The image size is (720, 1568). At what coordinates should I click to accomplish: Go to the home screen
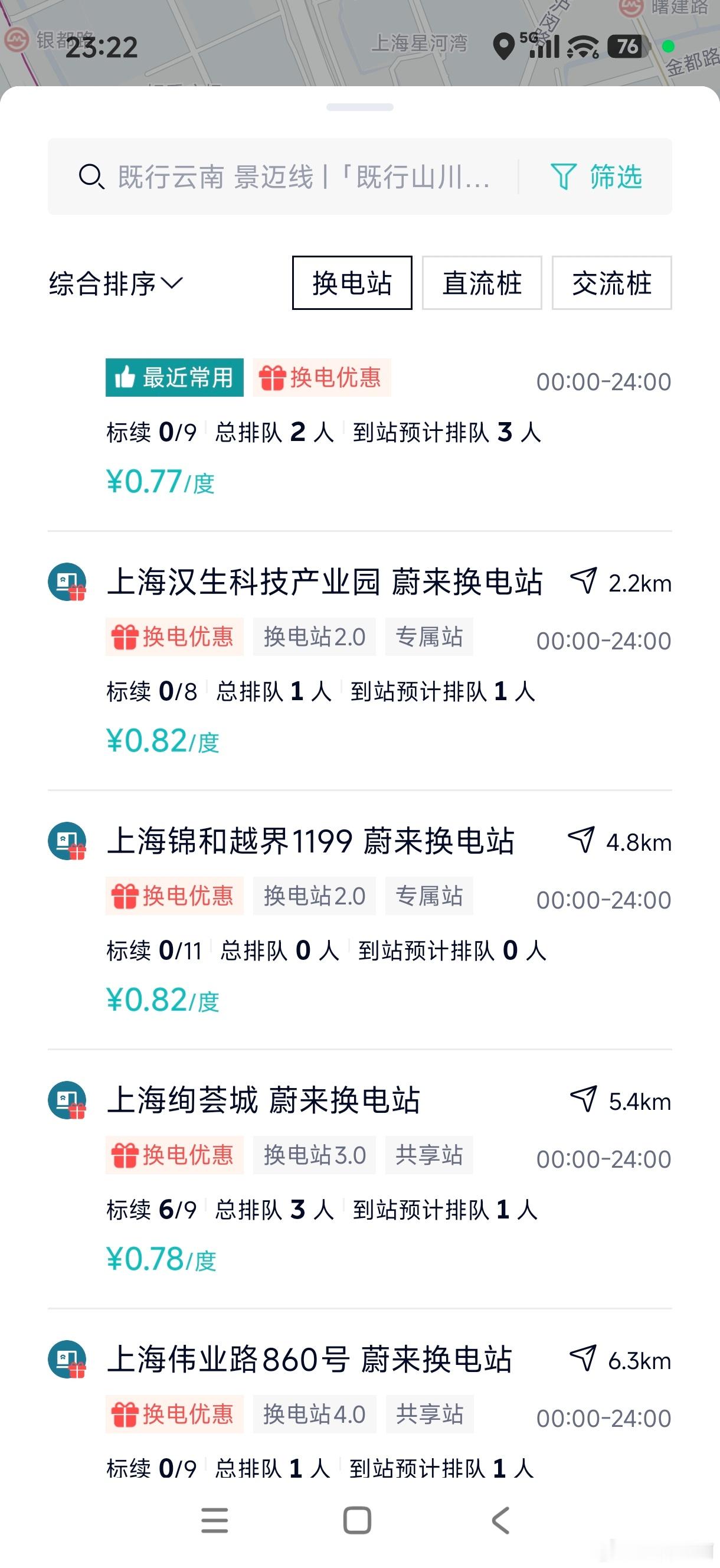pyautogui.click(x=357, y=1521)
